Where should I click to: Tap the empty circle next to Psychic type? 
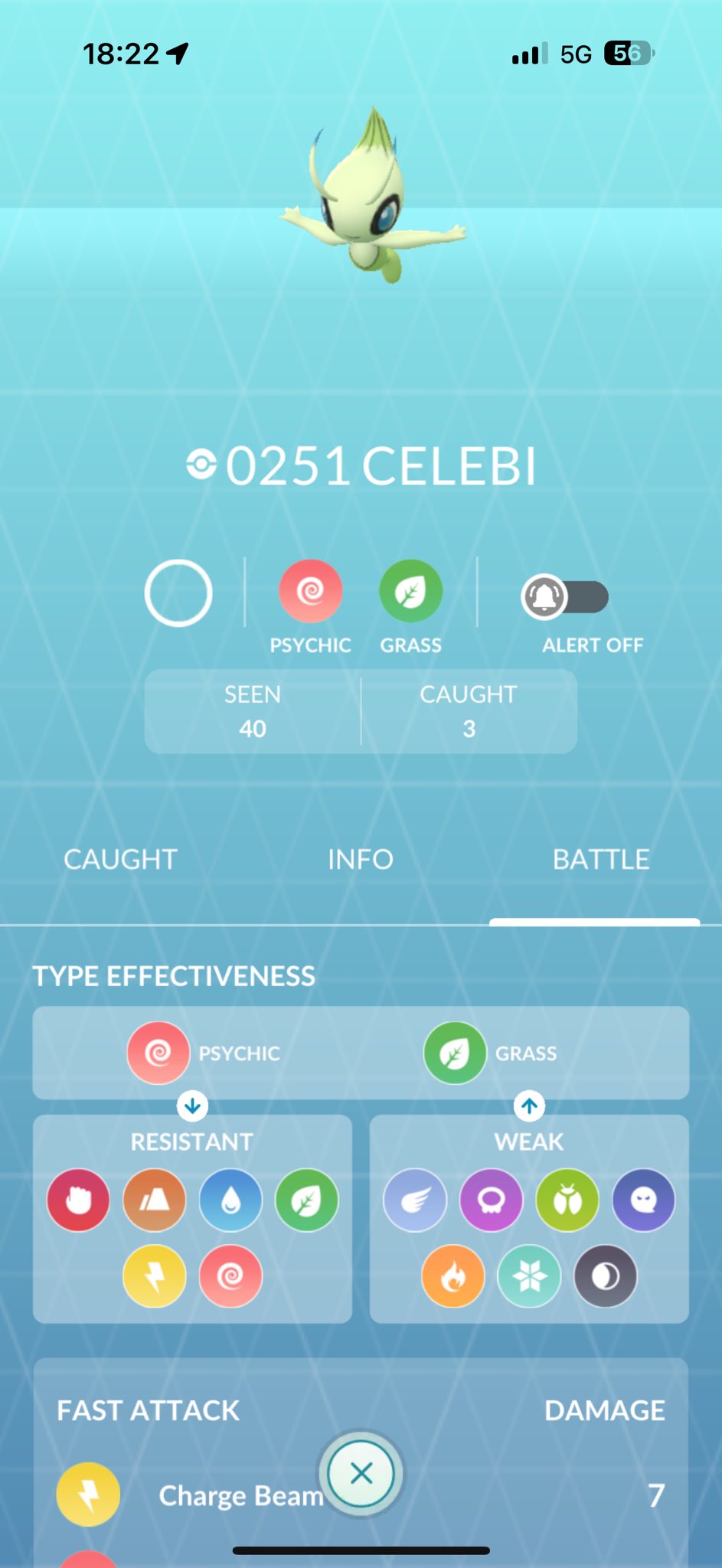(x=178, y=593)
